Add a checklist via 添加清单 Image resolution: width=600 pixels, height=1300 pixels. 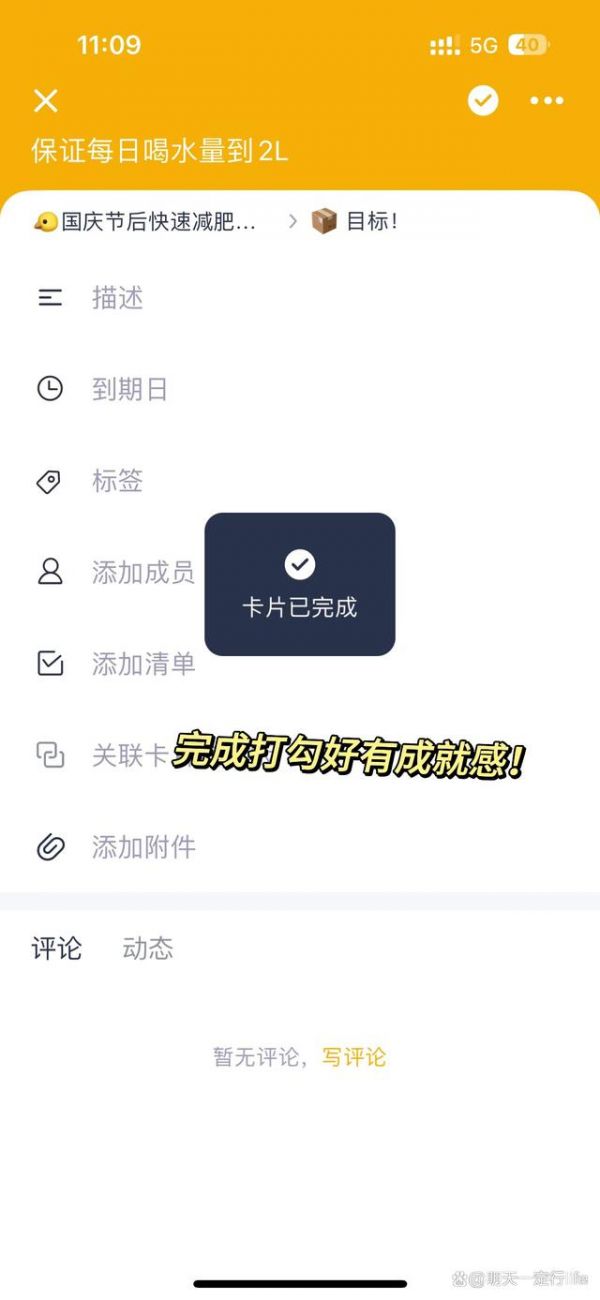143,664
